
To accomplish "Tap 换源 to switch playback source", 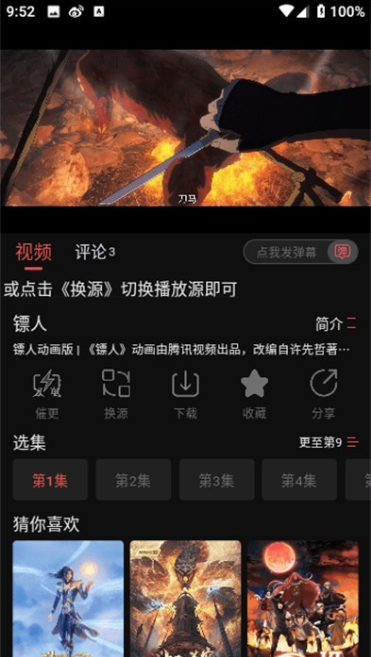I will [116, 394].
